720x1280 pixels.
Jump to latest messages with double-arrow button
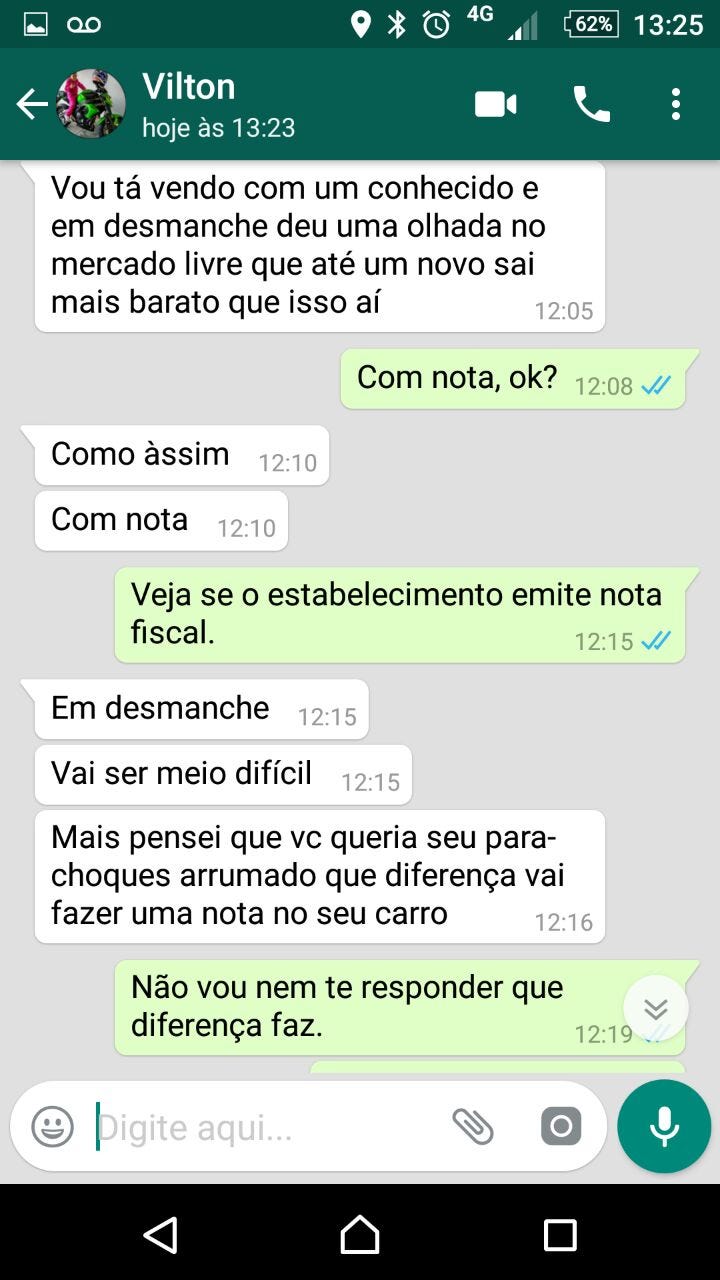click(656, 1008)
